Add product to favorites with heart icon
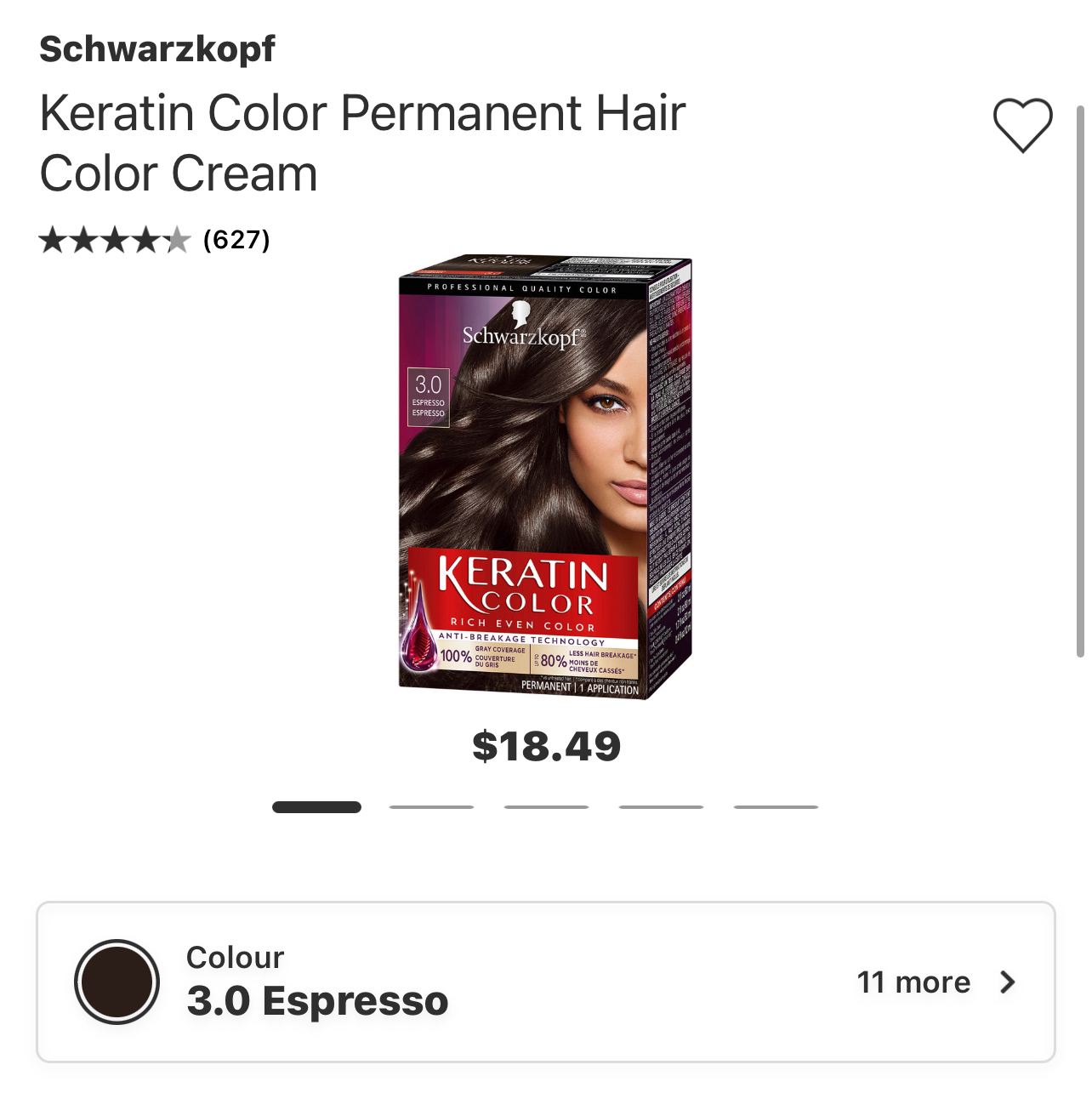The width and height of the screenshot is (1092, 1093). [x=1022, y=126]
